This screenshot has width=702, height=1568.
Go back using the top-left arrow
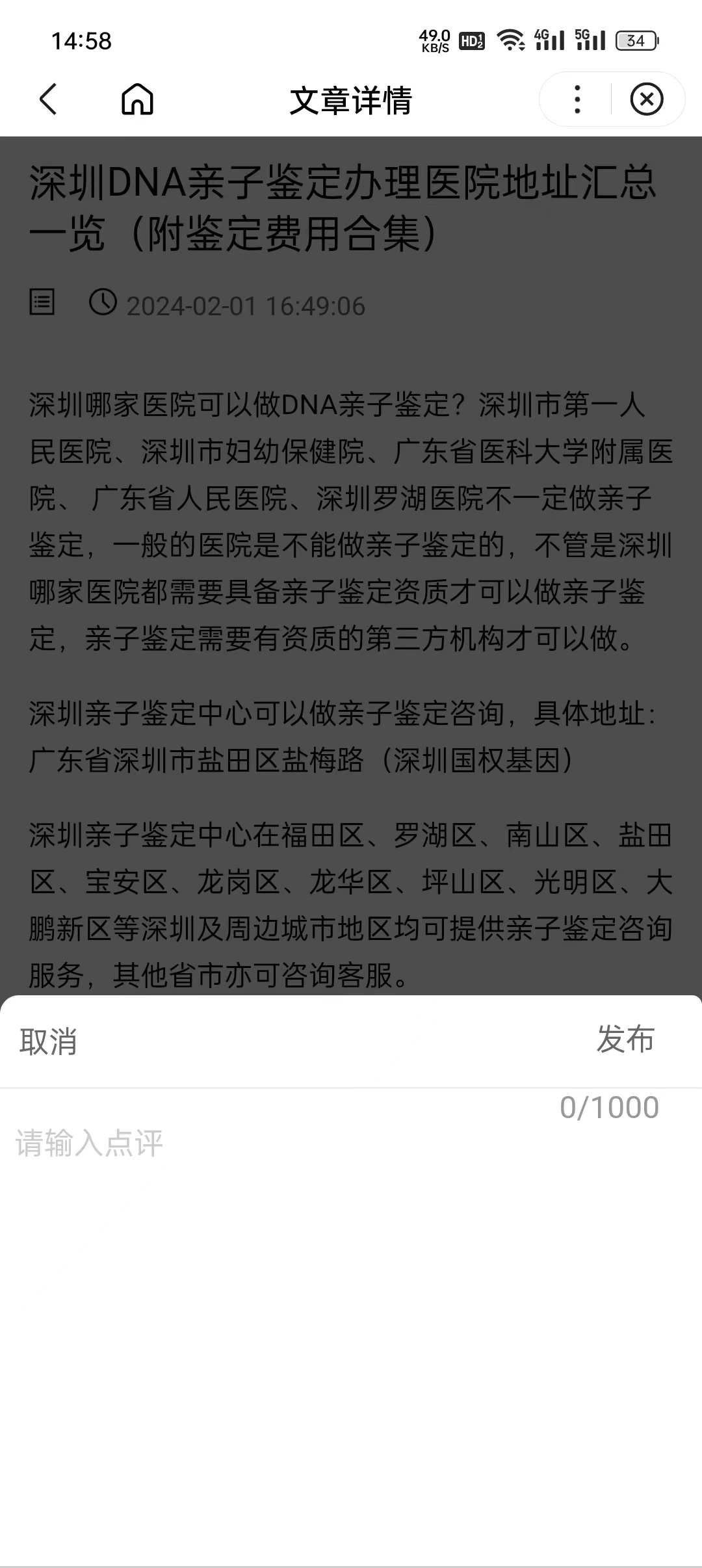click(48, 99)
